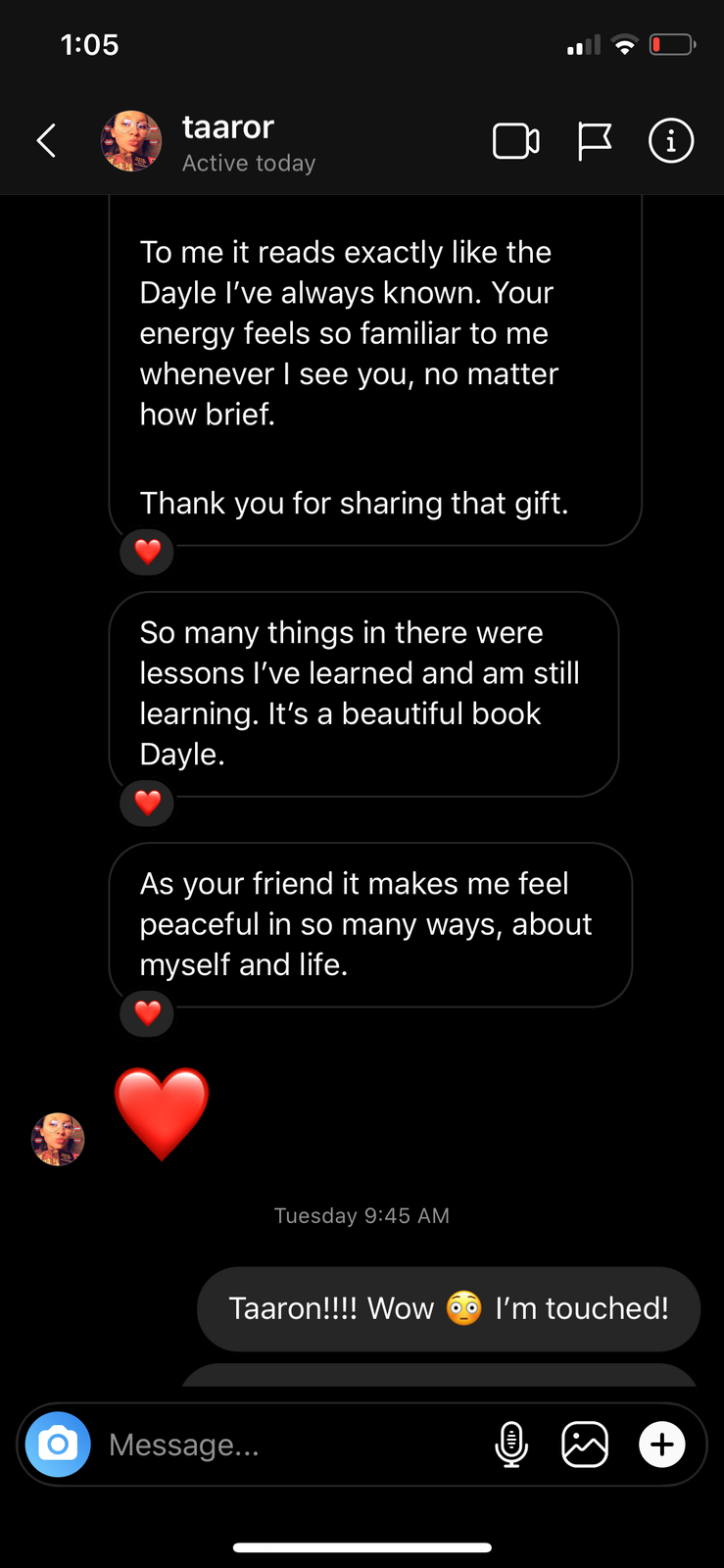Open conversation details info icon
724x1568 pixels.
(x=671, y=141)
